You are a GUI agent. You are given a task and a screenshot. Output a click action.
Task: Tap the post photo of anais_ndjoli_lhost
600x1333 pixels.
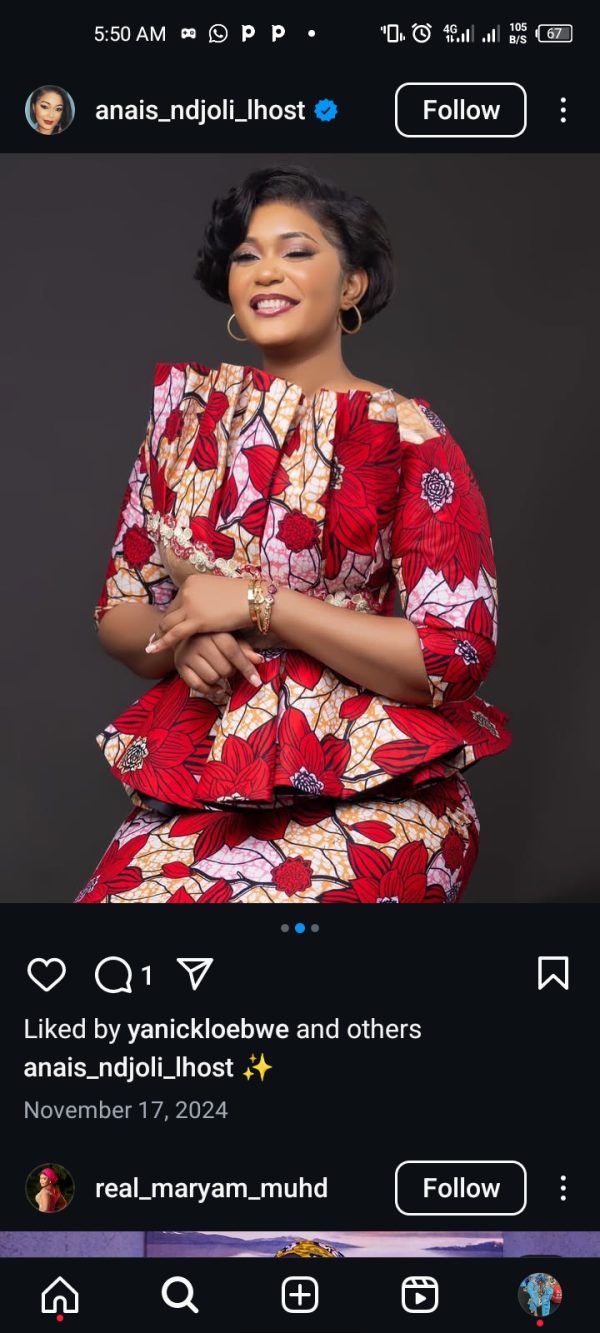click(x=300, y=528)
